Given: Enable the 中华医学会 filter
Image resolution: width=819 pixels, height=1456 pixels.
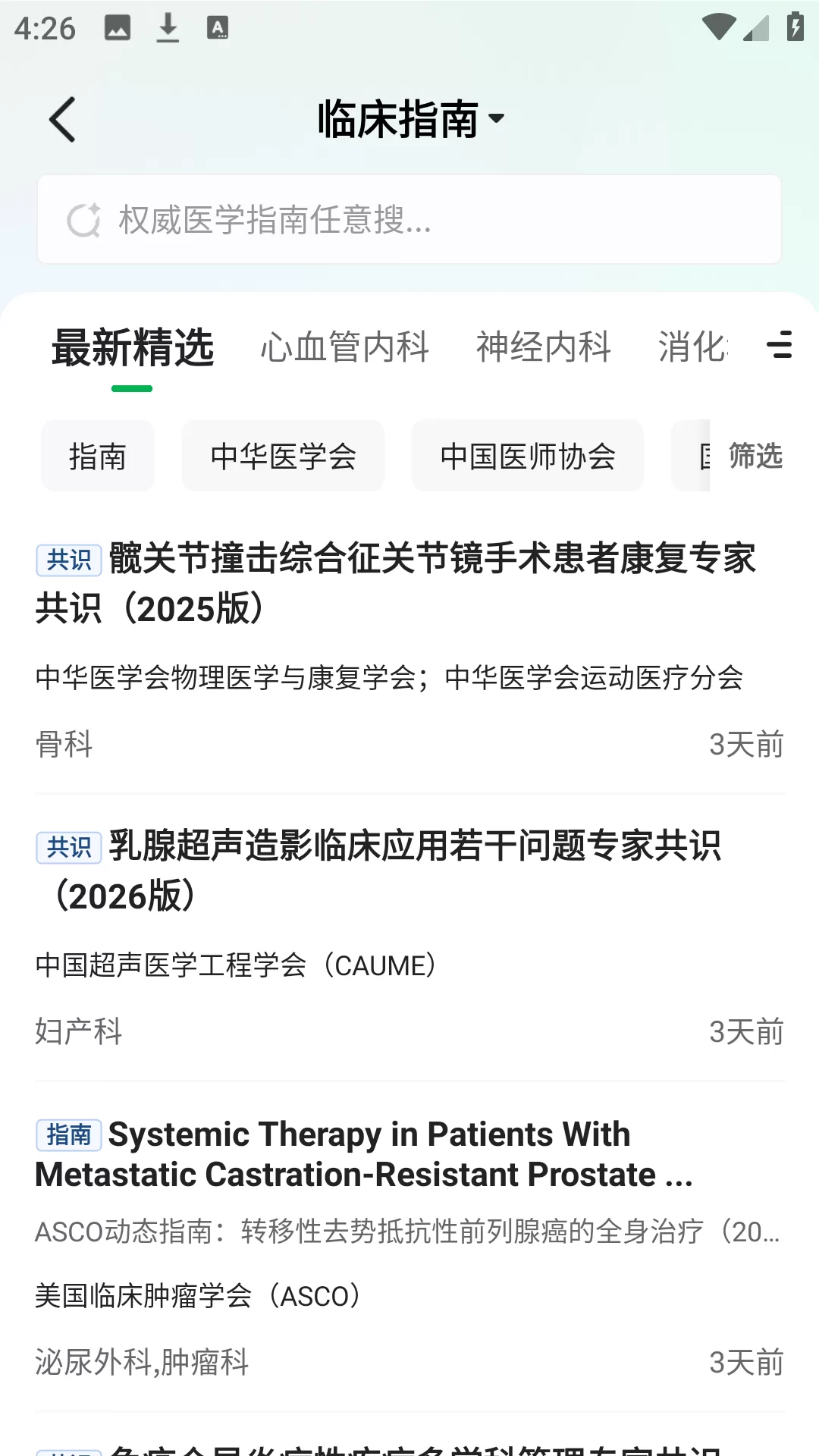Looking at the screenshot, I should pos(283,455).
